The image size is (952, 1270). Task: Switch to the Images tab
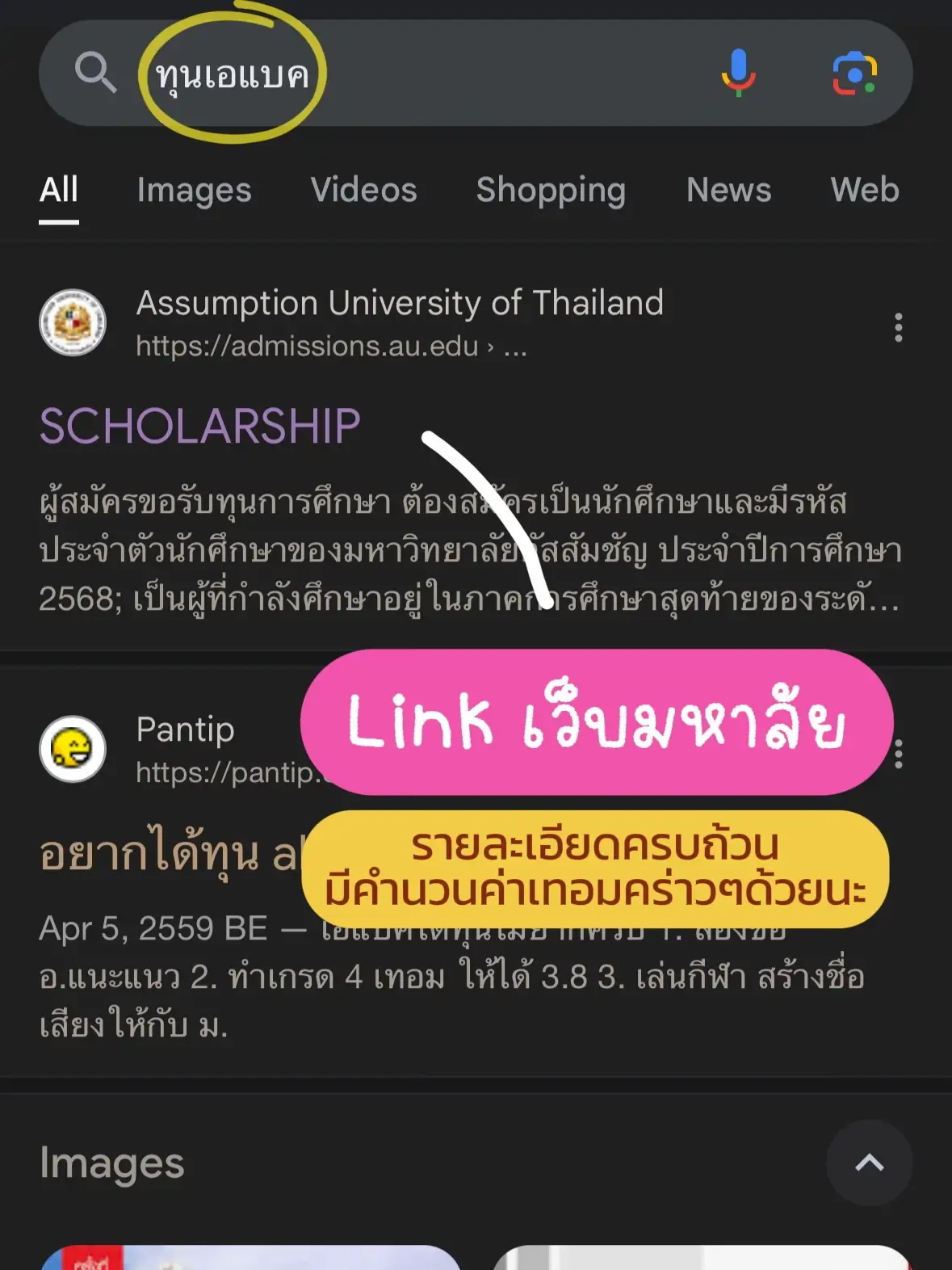coord(194,191)
